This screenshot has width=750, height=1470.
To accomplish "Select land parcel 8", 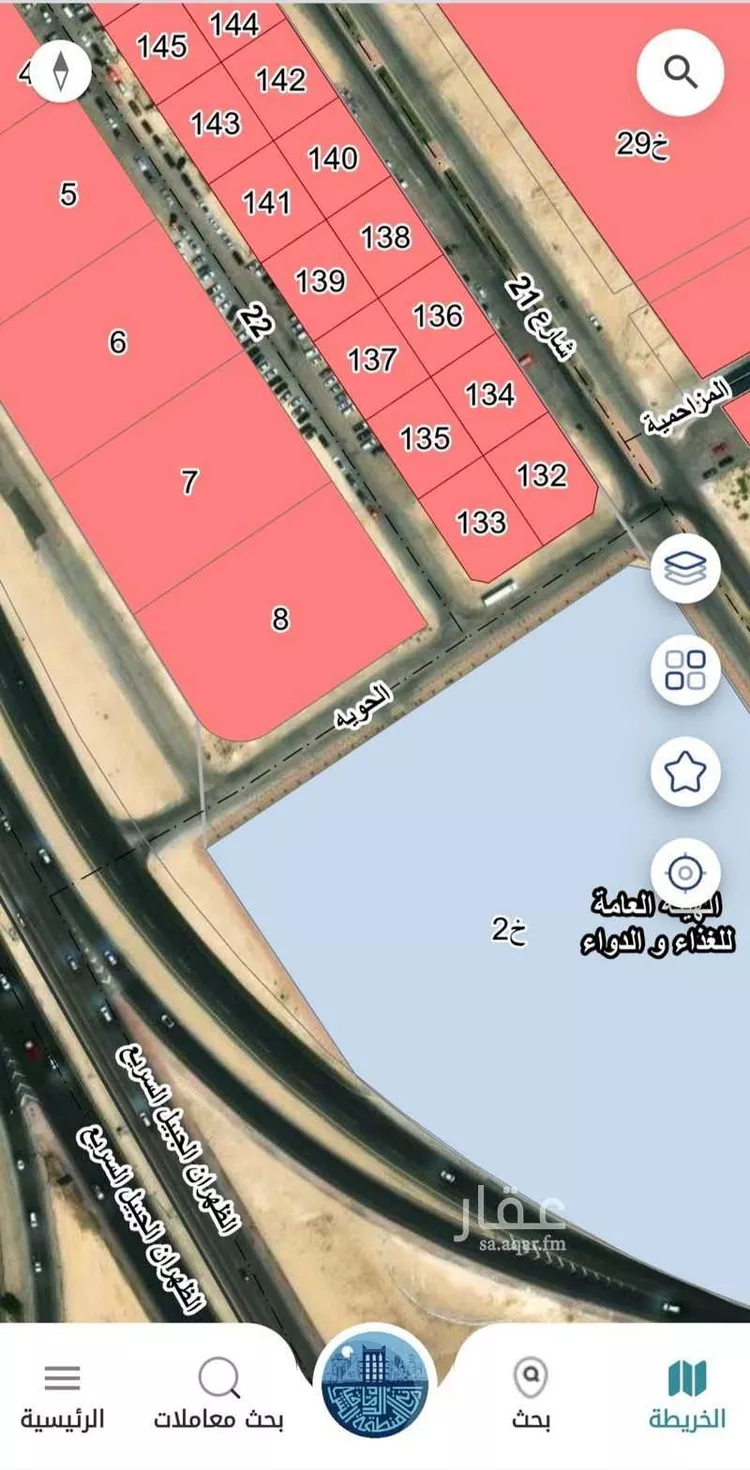I will 280,620.
